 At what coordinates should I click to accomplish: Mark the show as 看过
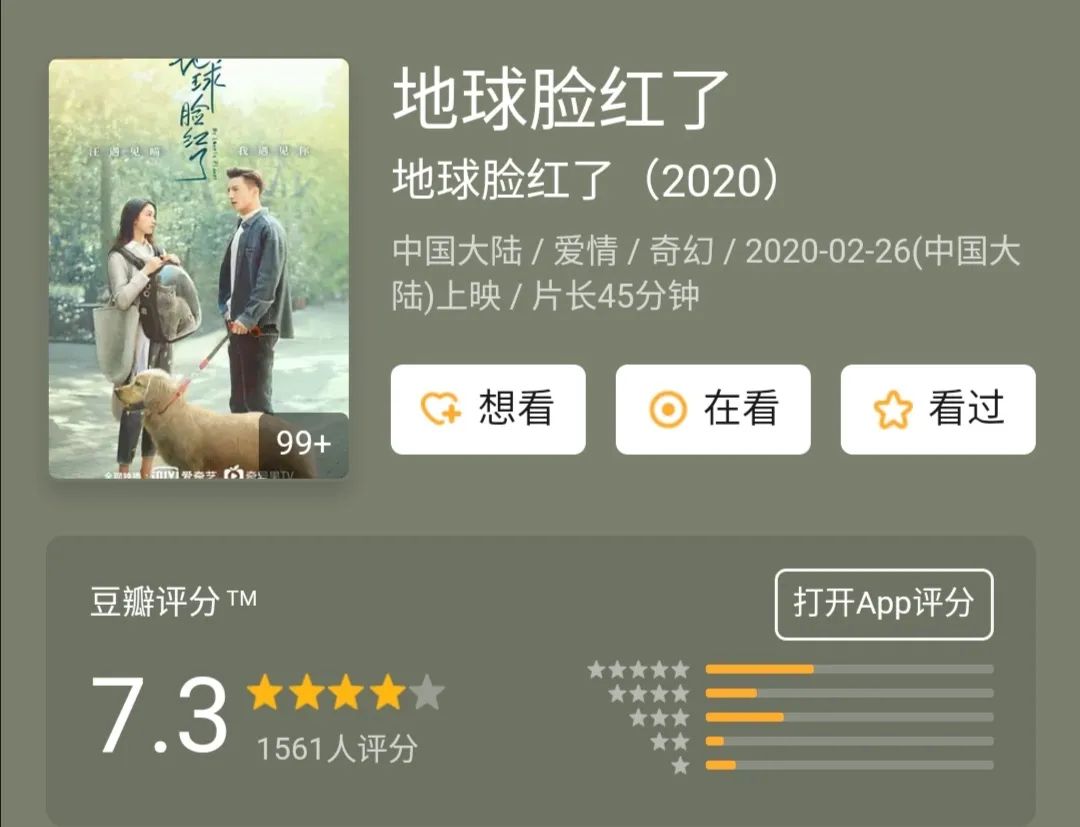(938, 409)
